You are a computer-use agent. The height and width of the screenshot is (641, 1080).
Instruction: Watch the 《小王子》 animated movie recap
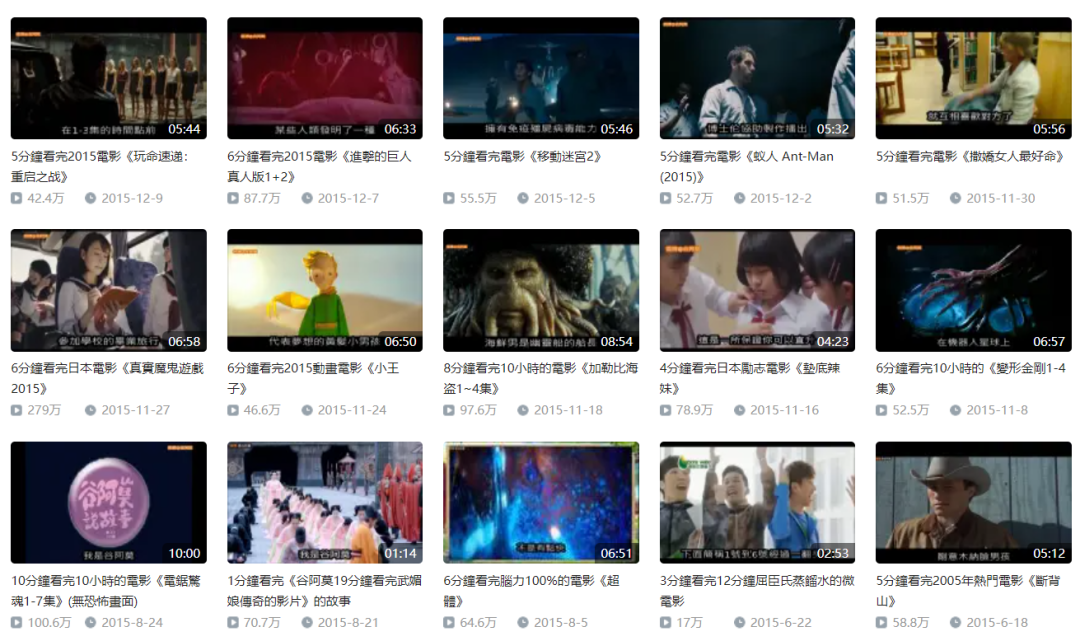tap(324, 290)
